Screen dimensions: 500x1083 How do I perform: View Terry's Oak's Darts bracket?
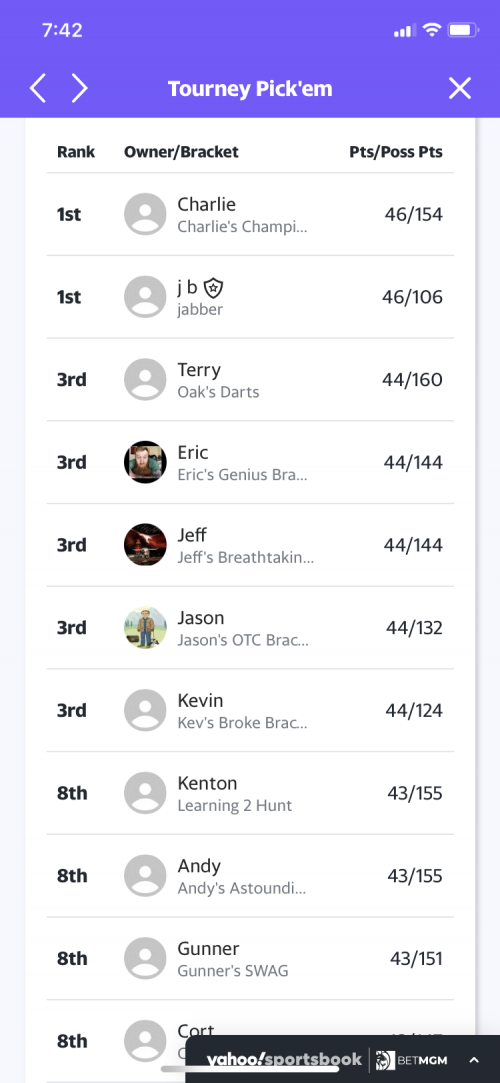[250, 380]
